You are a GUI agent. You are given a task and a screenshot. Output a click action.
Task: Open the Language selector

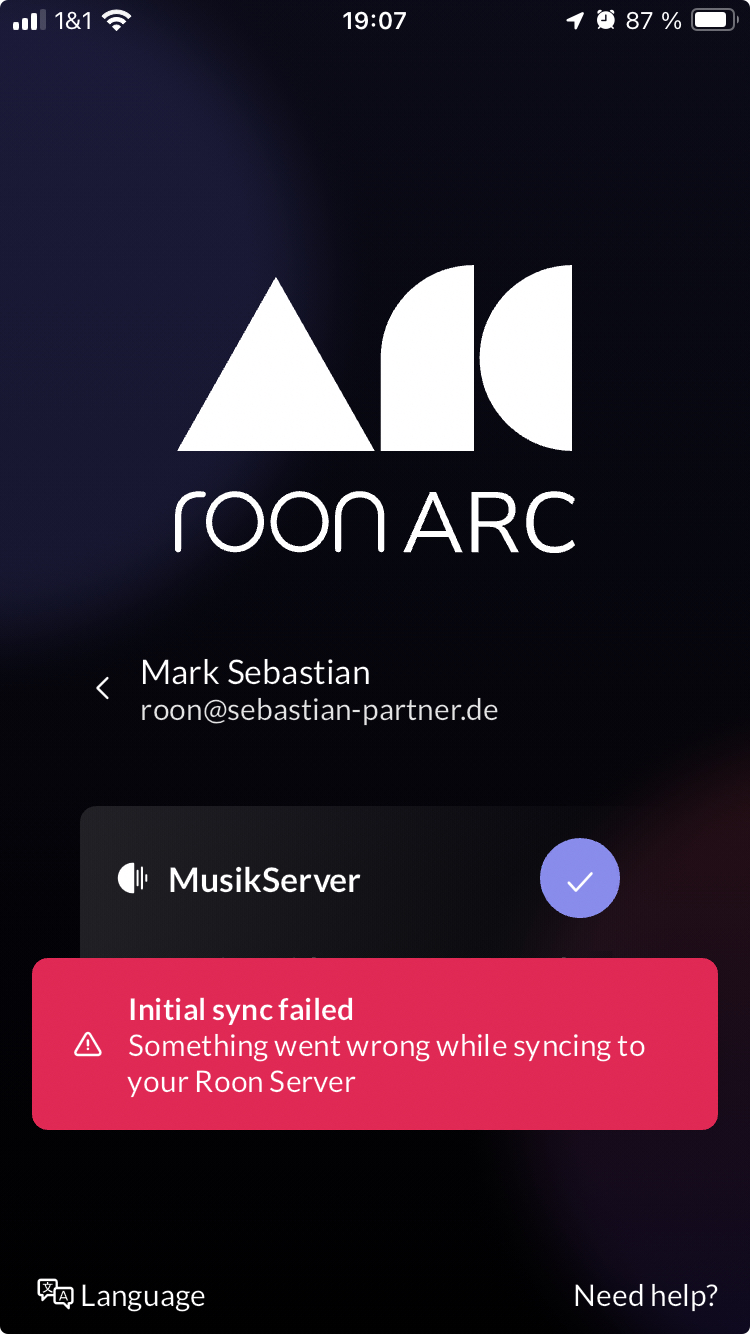click(x=121, y=1295)
